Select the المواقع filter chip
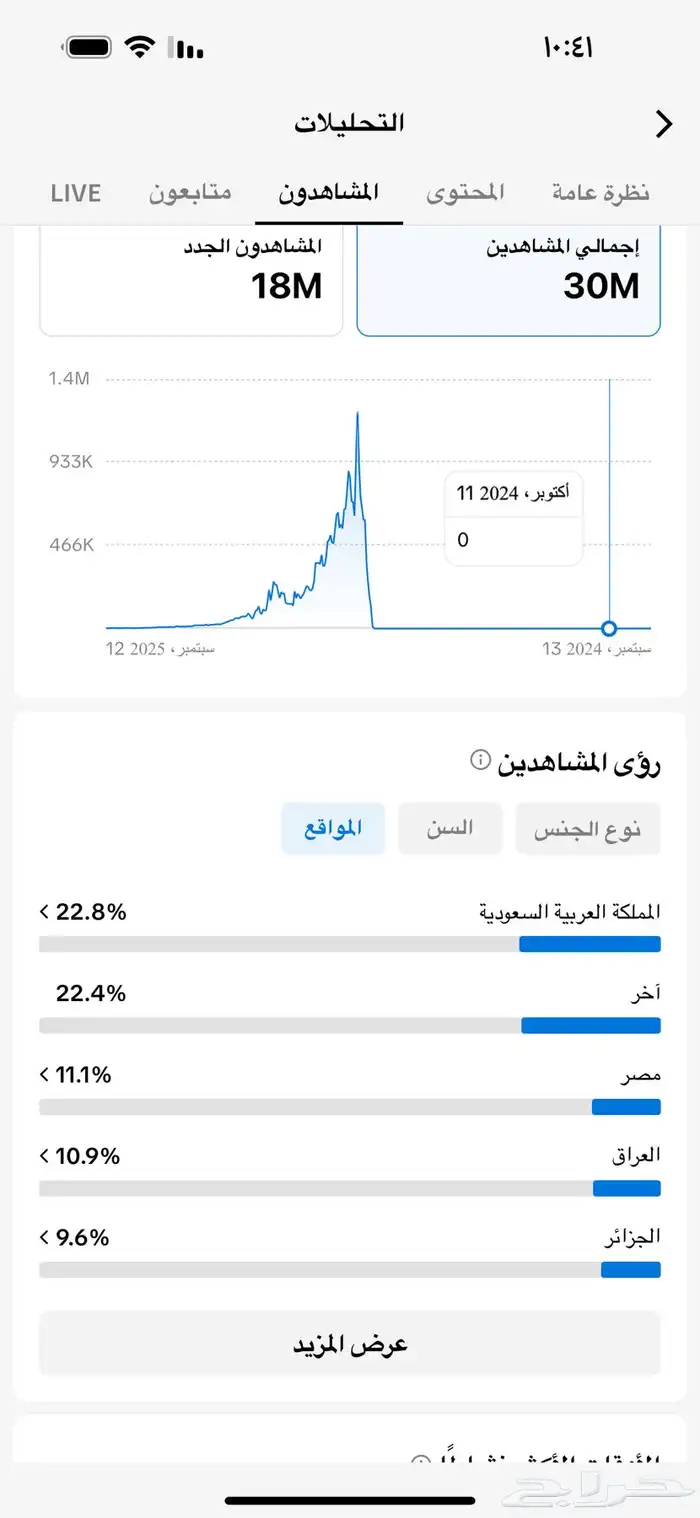Image resolution: width=700 pixels, height=1518 pixels. pyautogui.click(x=333, y=829)
